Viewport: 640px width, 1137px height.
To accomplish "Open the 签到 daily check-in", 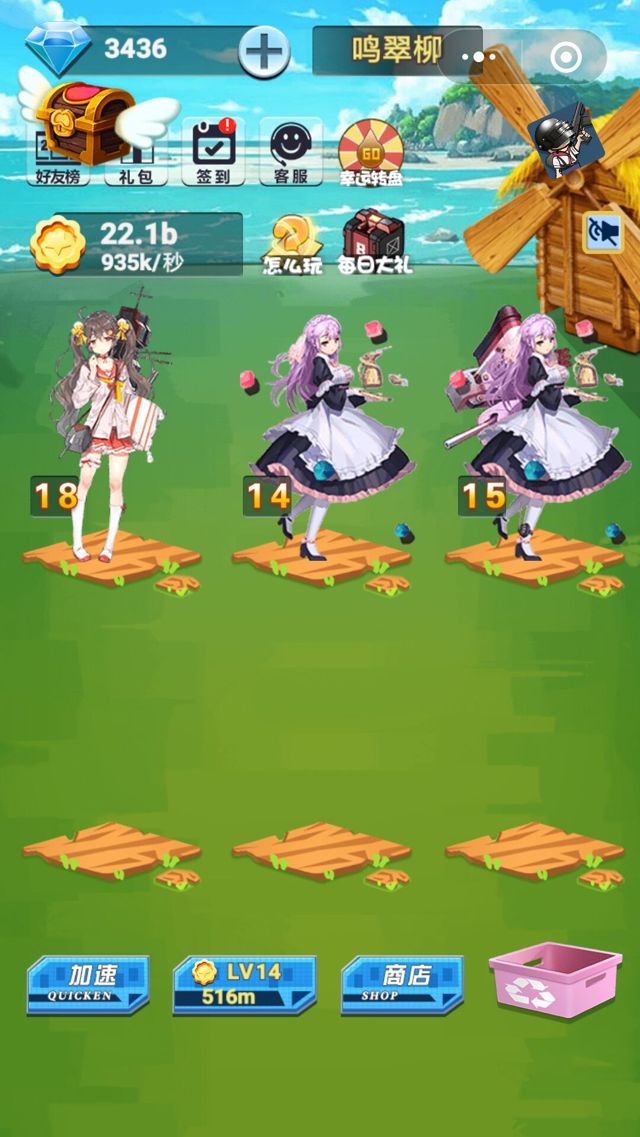I will coord(213,152).
